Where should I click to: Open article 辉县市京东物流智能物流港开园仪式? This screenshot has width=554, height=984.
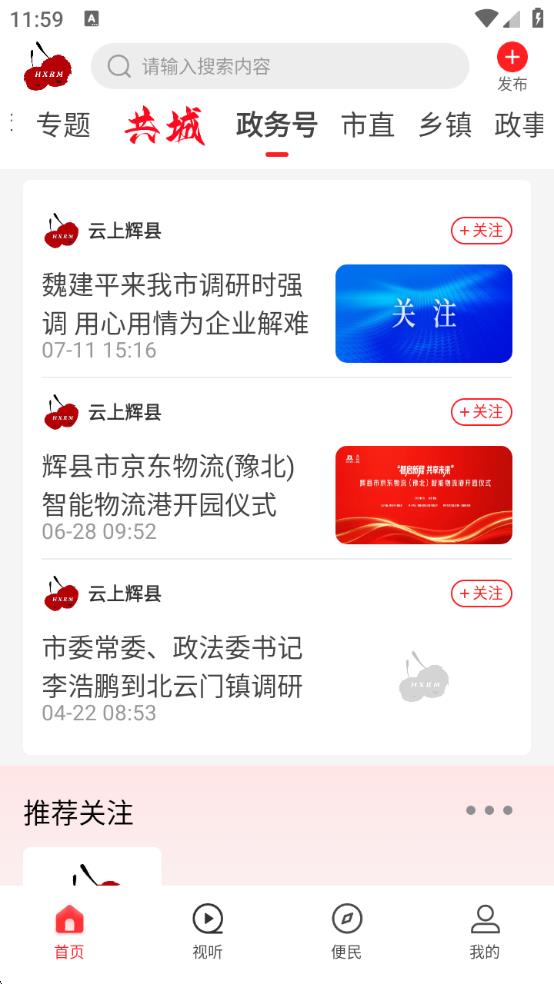pos(168,486)
